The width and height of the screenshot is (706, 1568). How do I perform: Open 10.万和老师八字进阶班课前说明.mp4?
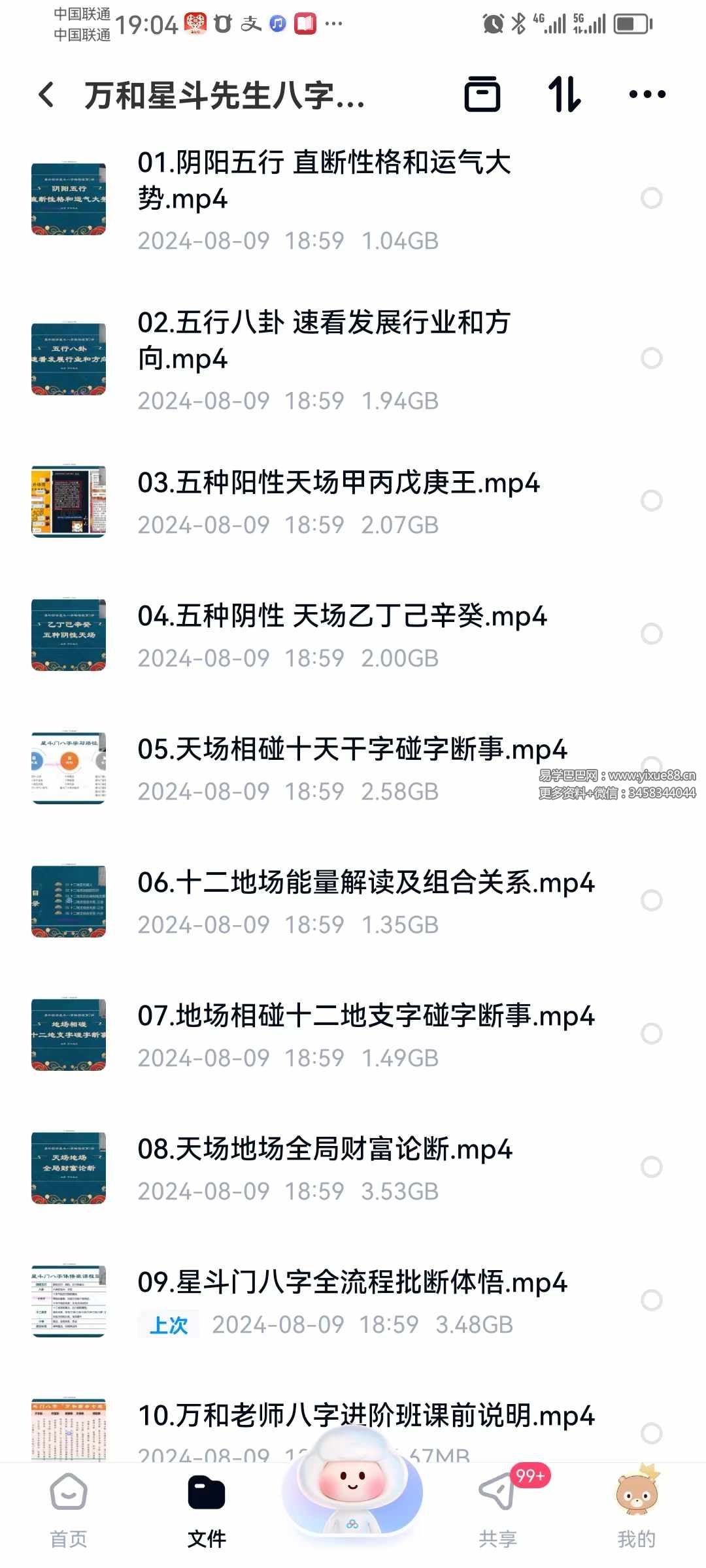(x=365, y=1416)
